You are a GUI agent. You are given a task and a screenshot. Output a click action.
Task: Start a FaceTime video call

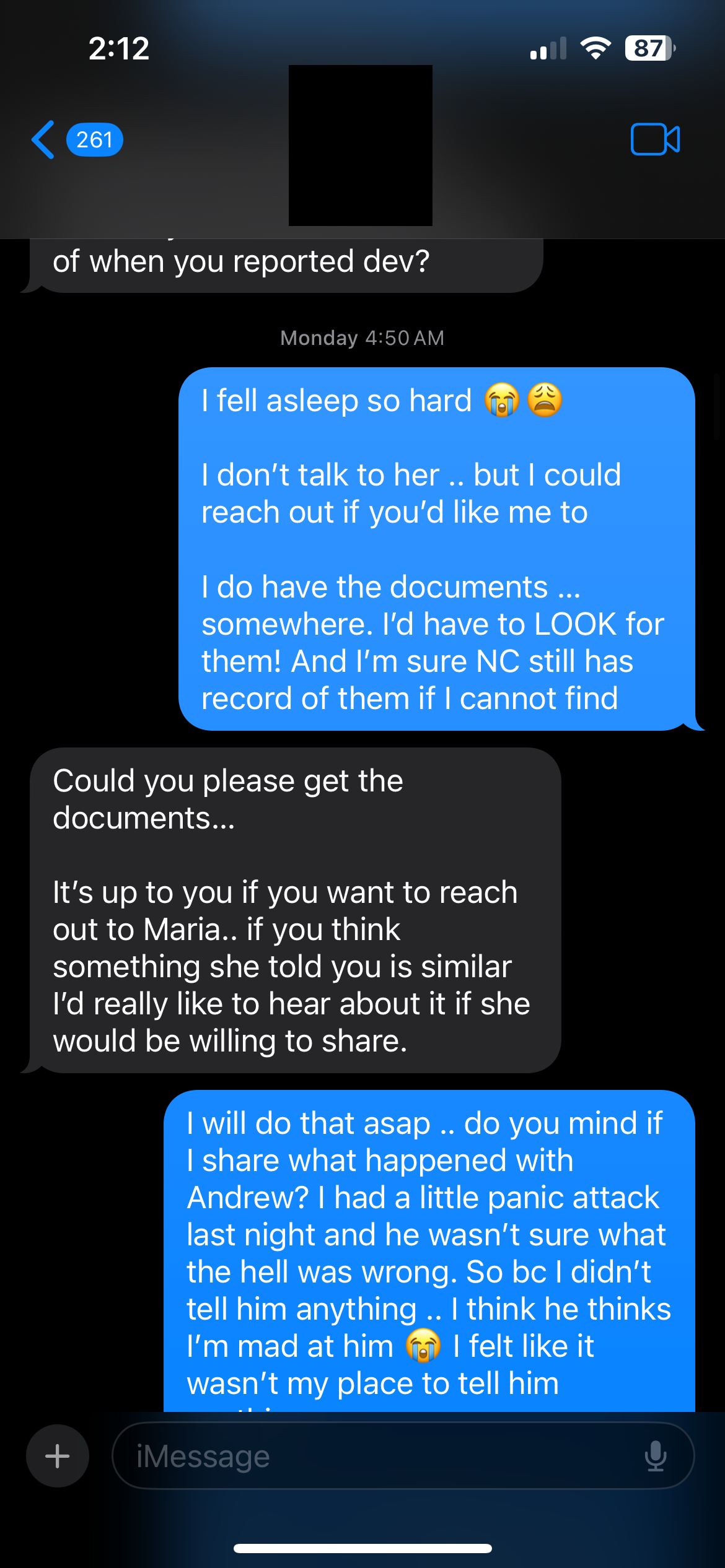(x=654, y=139)
